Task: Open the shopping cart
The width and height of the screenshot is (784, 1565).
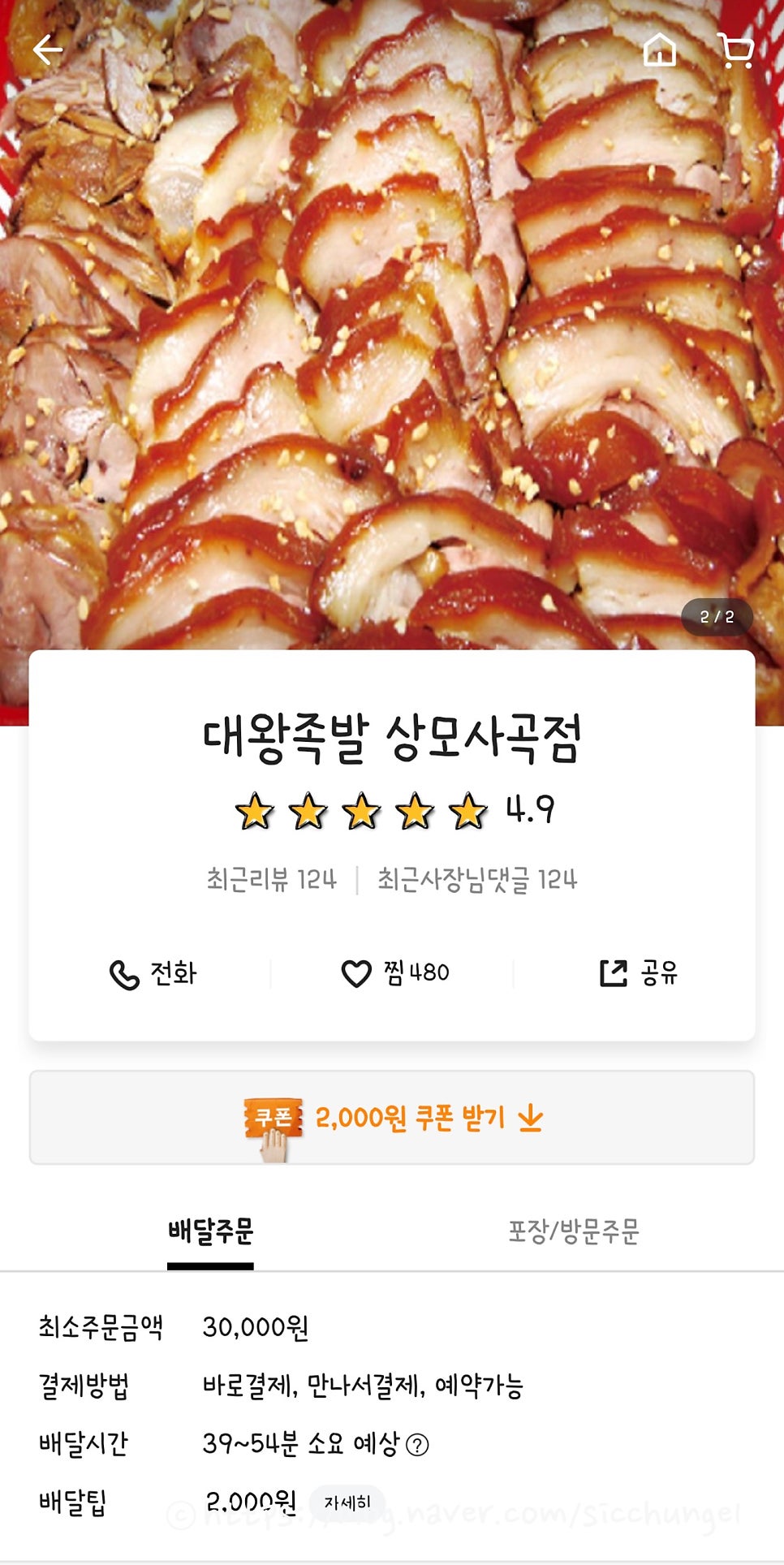Action: pyautogui.click(x=736, y=50)
